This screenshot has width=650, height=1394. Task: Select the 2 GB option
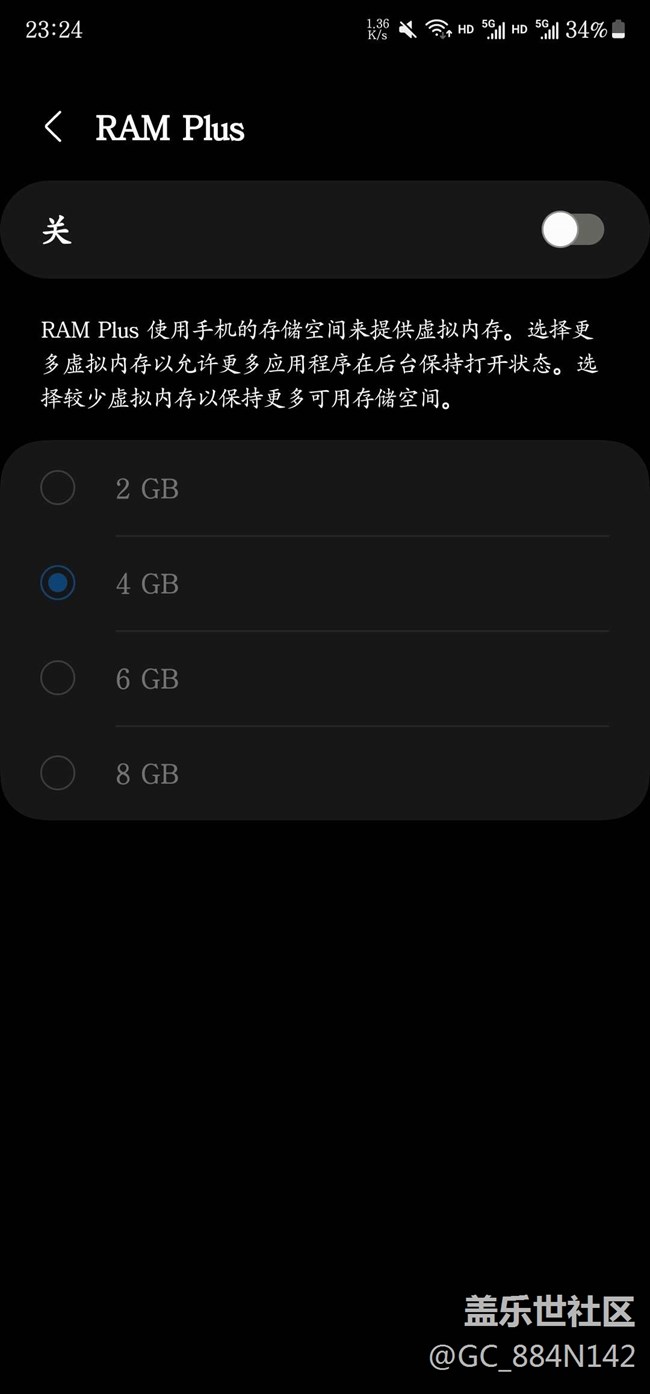[58, 488]
